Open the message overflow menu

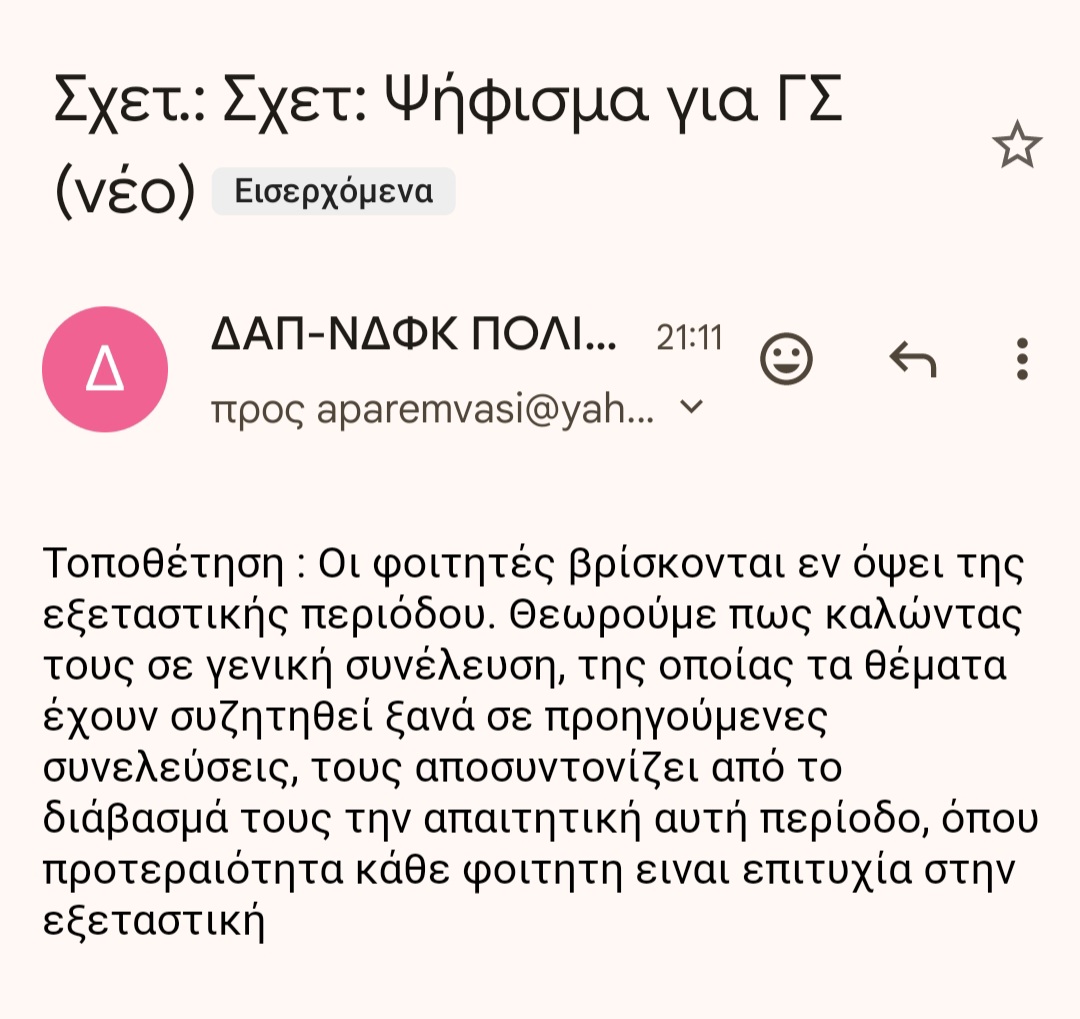coord(1021,358)
